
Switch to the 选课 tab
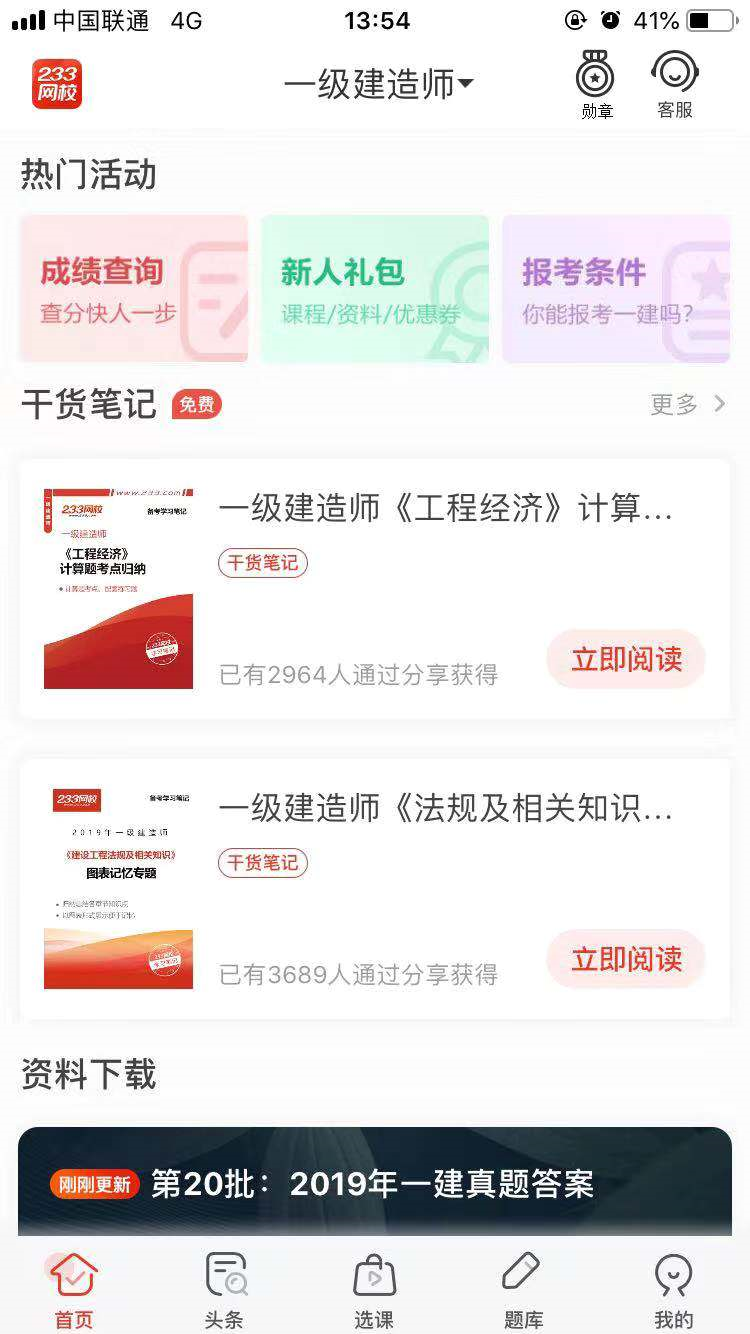(x=374, y=1290)
